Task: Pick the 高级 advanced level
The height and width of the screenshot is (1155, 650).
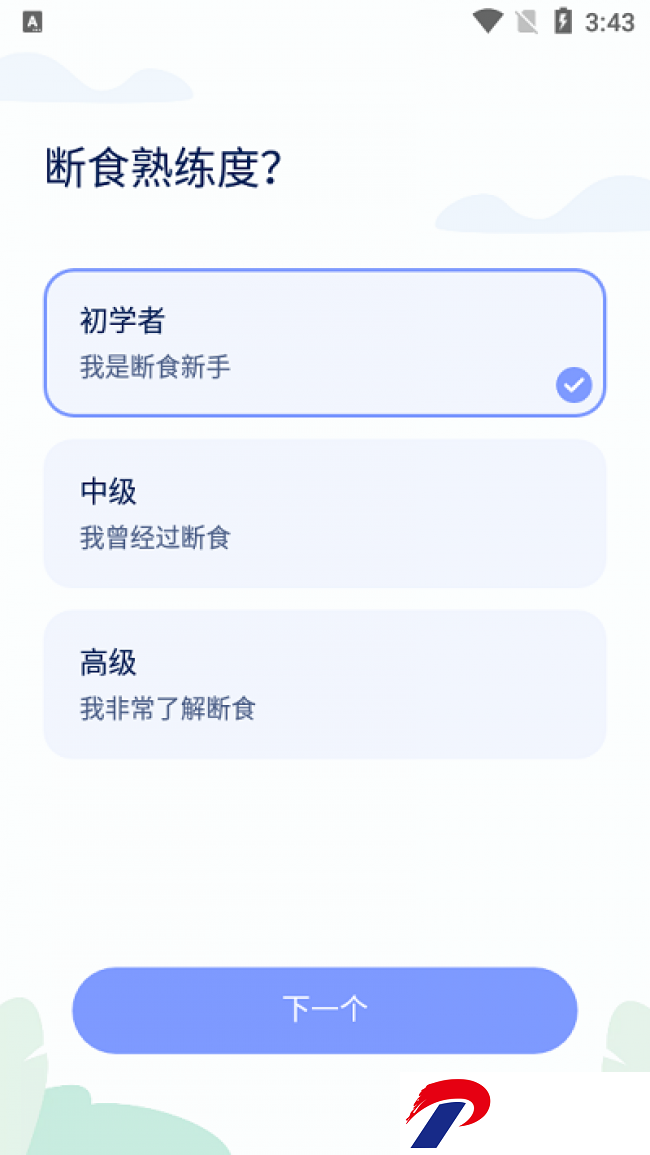Action: point(325,684)
